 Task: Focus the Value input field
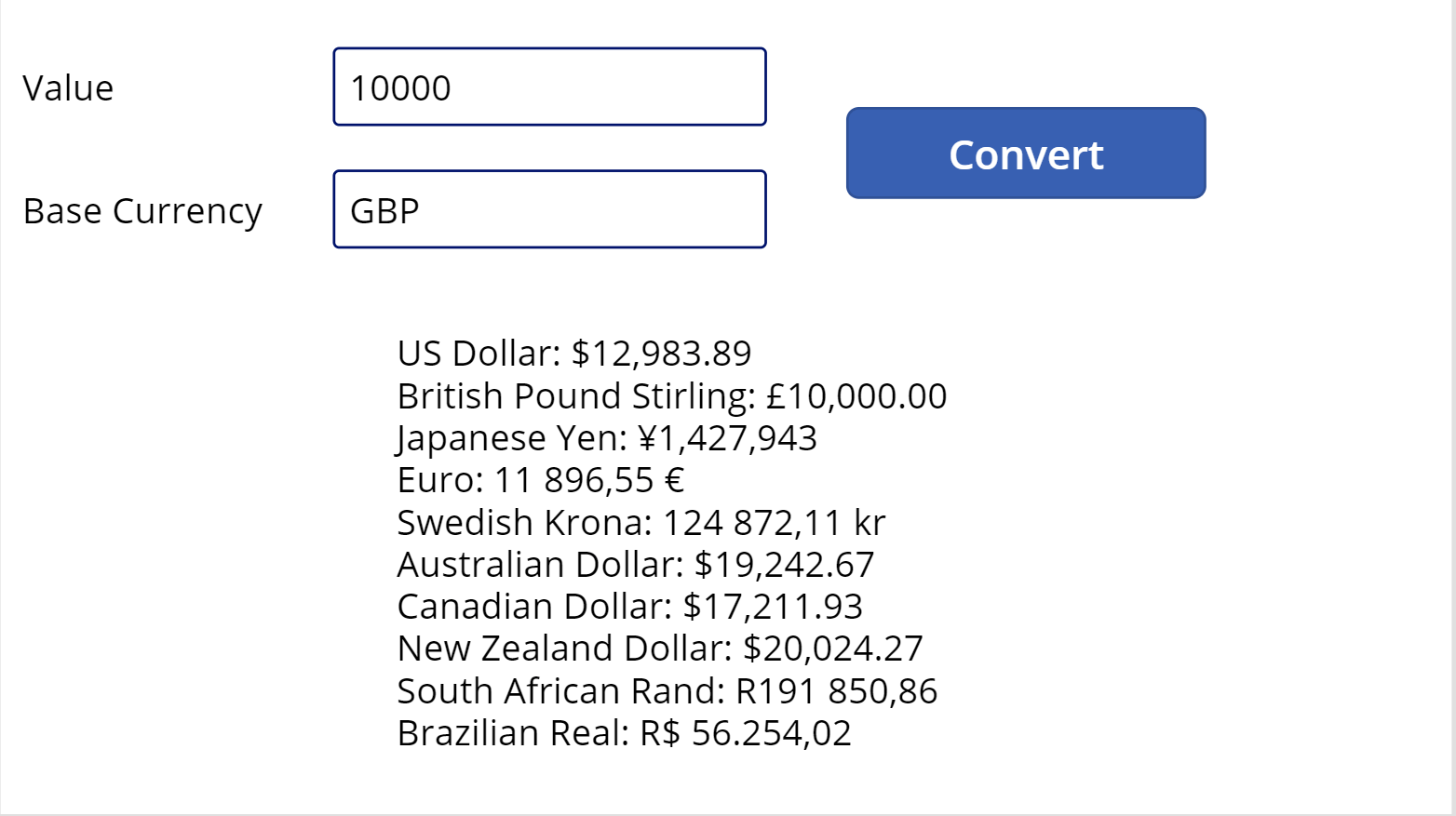point(549,87)
